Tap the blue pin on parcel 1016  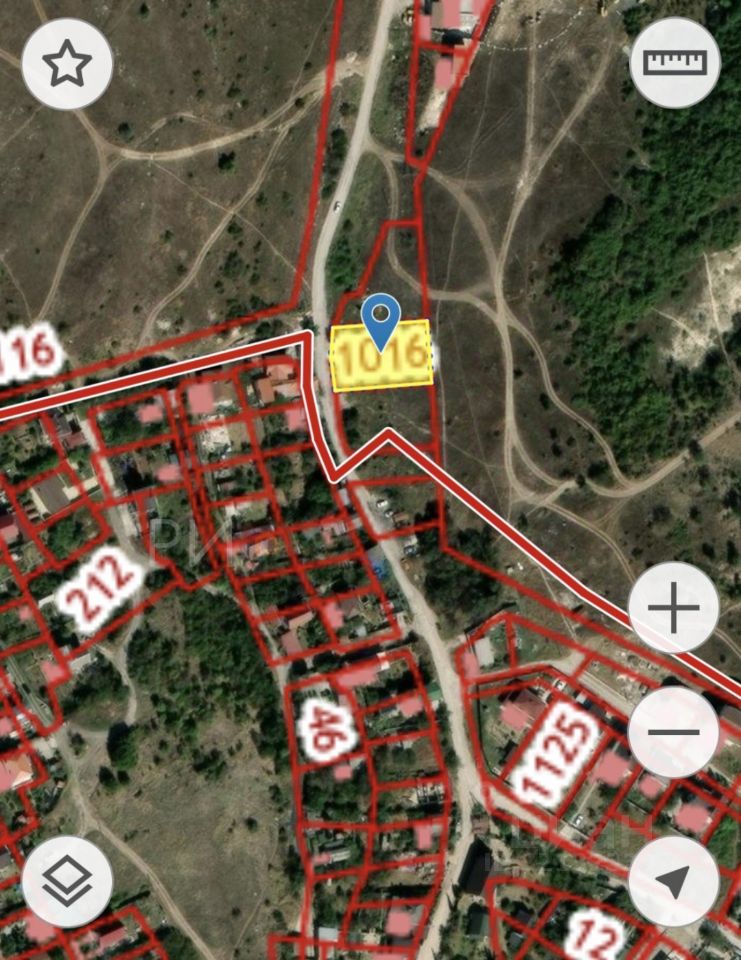tap(380, 319)
